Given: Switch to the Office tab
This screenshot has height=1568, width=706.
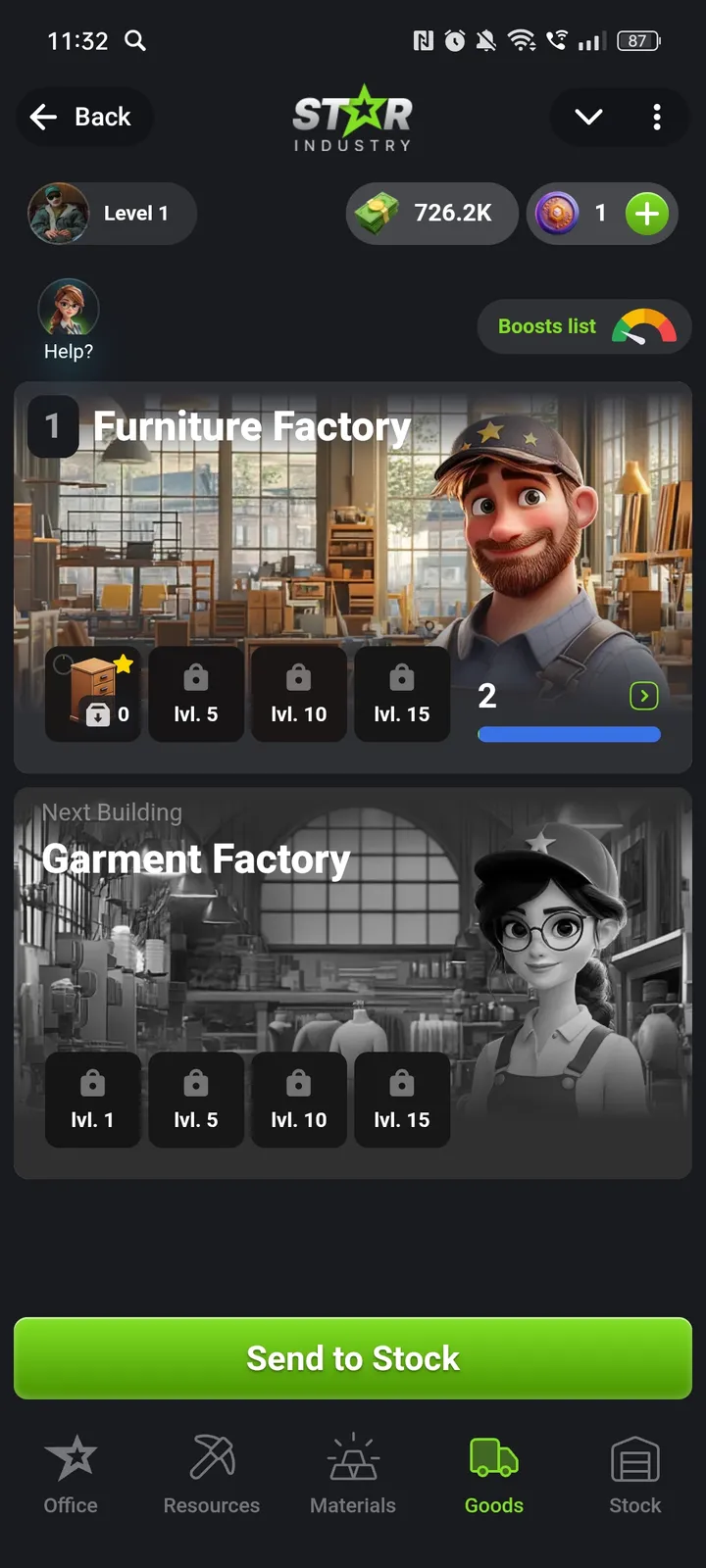Looking at the screenshot, I should pyautogui.click(x=71, y=1475).
